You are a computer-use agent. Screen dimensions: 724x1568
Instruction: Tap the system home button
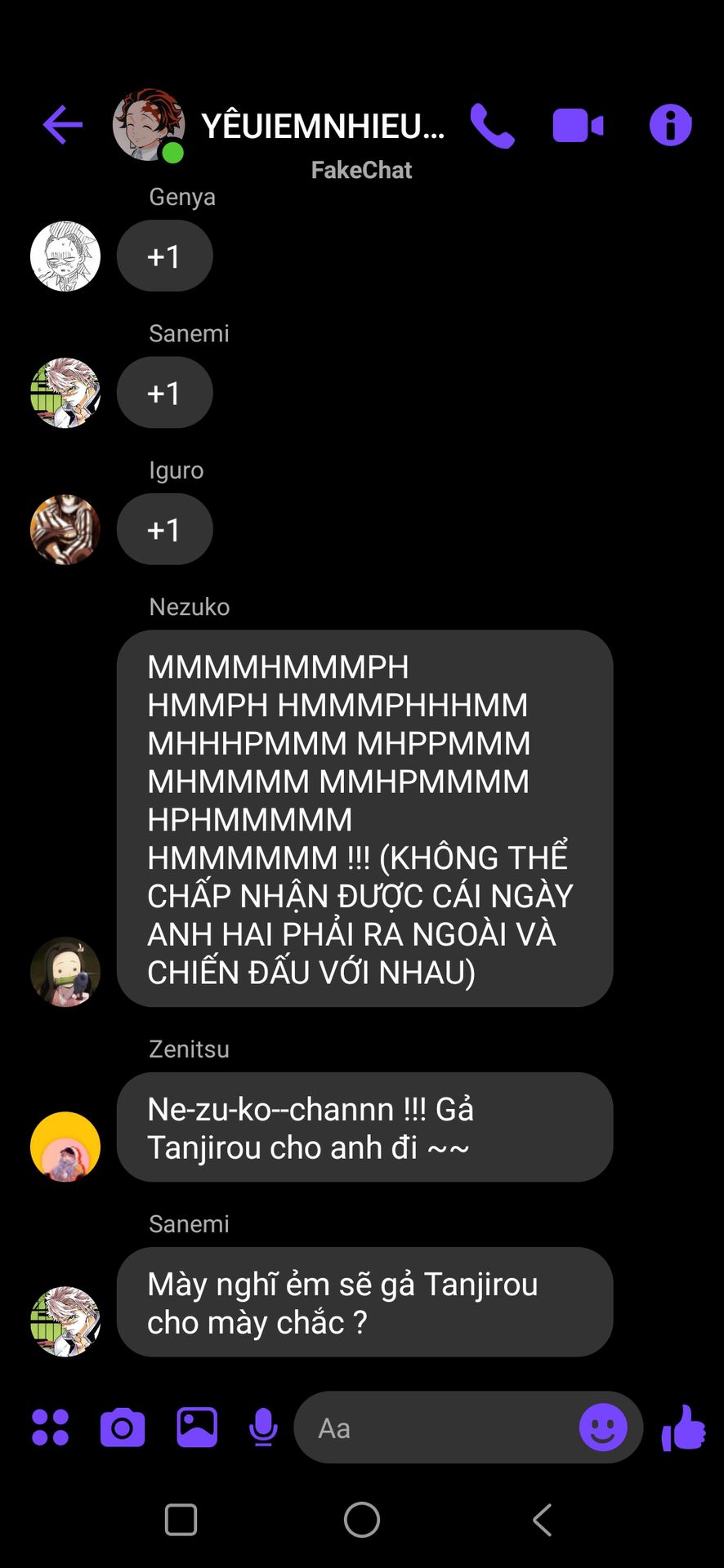click(362, 1520)
